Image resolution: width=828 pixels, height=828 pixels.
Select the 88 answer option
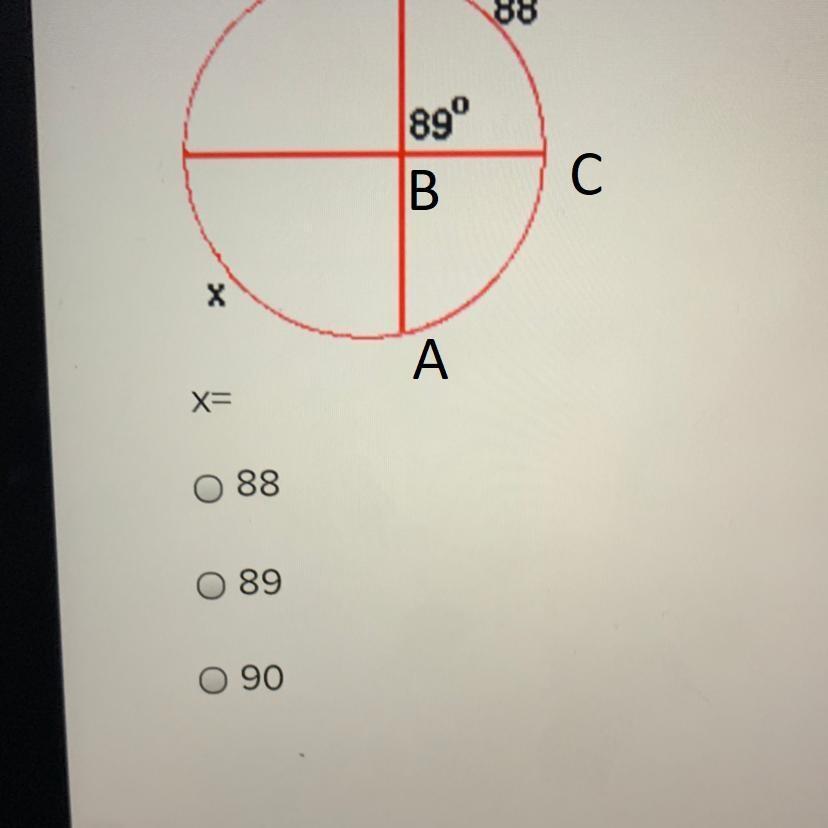pos(208,489)
